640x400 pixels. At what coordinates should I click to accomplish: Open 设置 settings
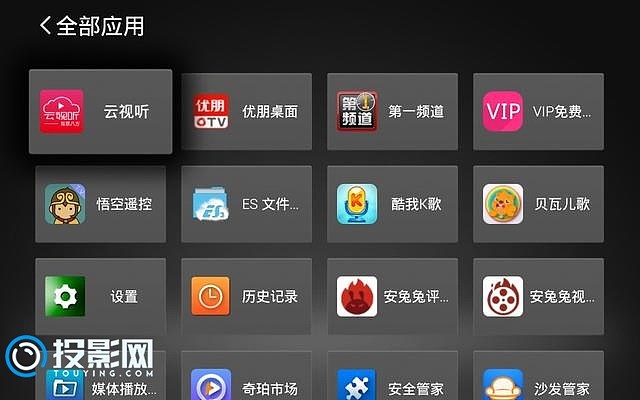click(100, 296)
